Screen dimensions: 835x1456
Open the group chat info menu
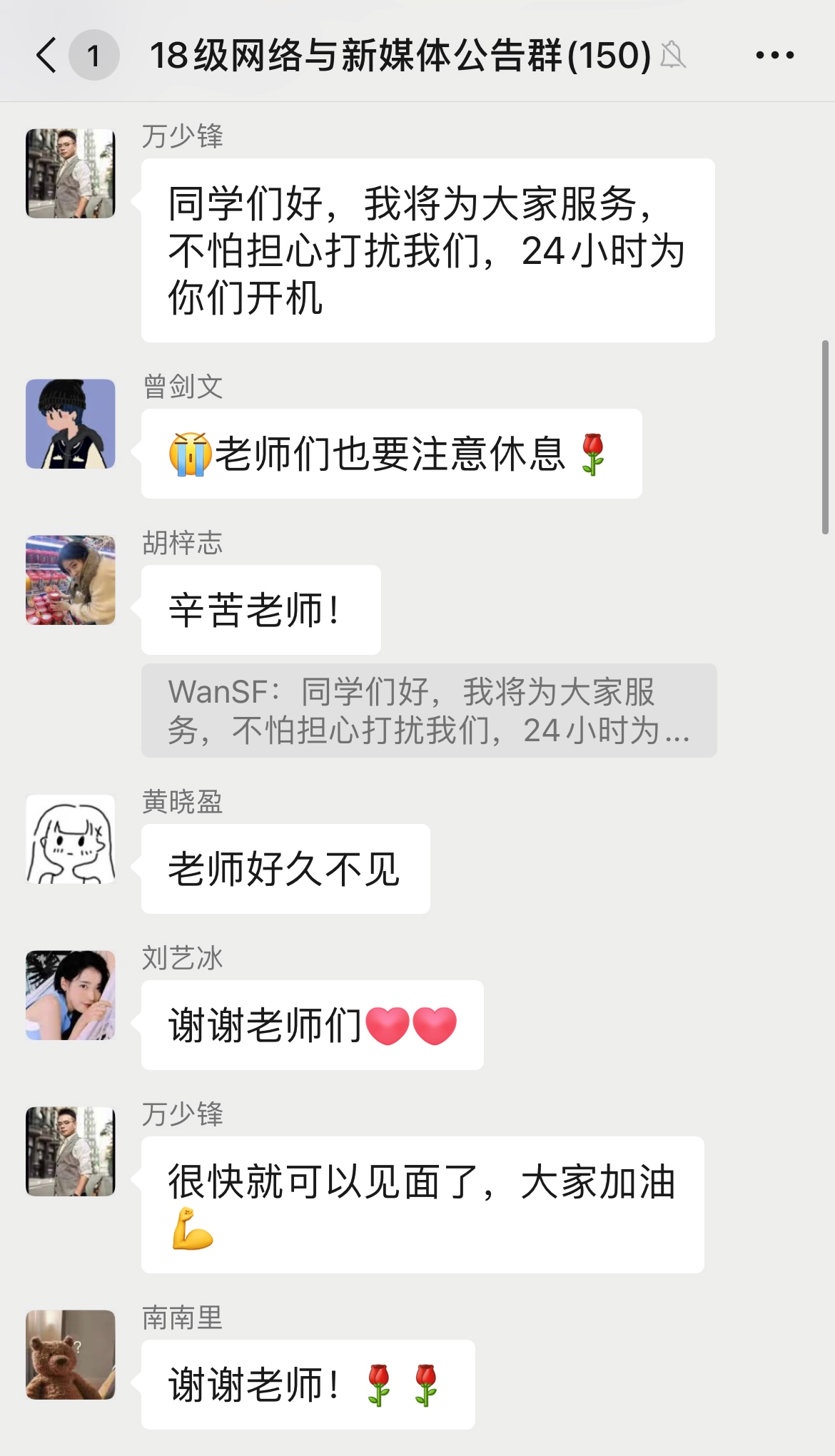[774, 56]
